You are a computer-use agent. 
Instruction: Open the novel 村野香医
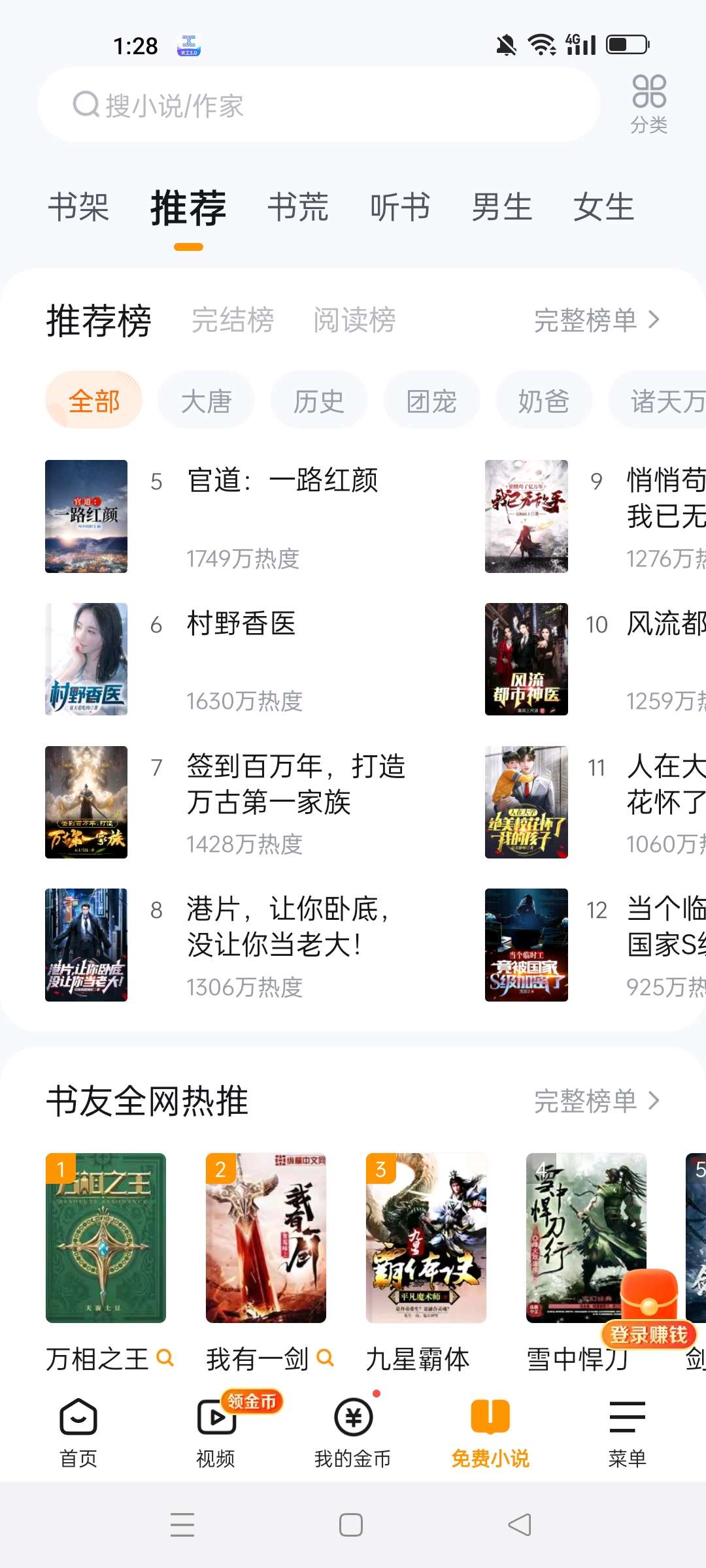(241, 624)
